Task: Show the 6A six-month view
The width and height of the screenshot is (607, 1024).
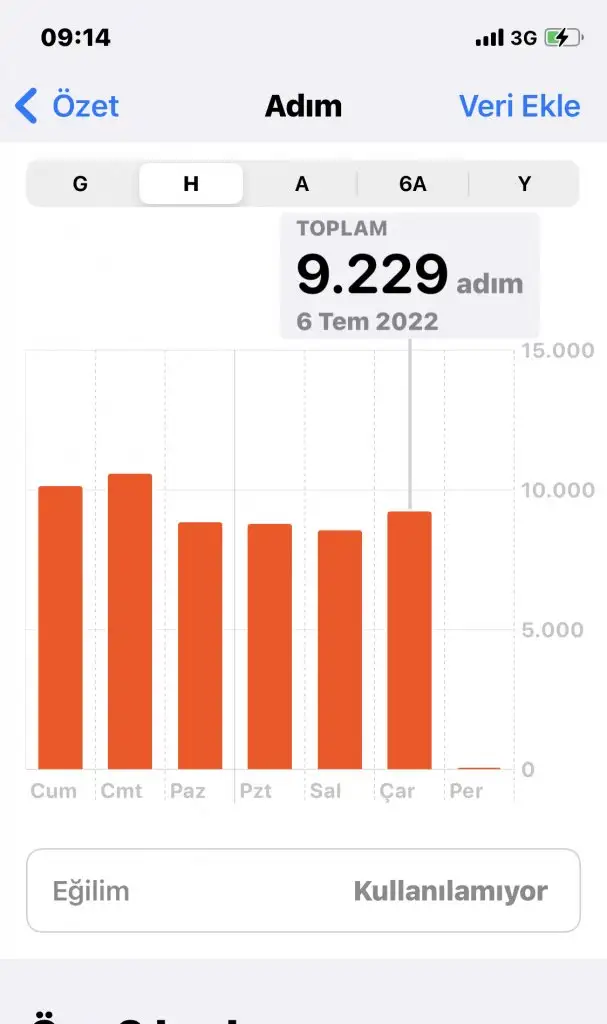Action: coord(412,184)
